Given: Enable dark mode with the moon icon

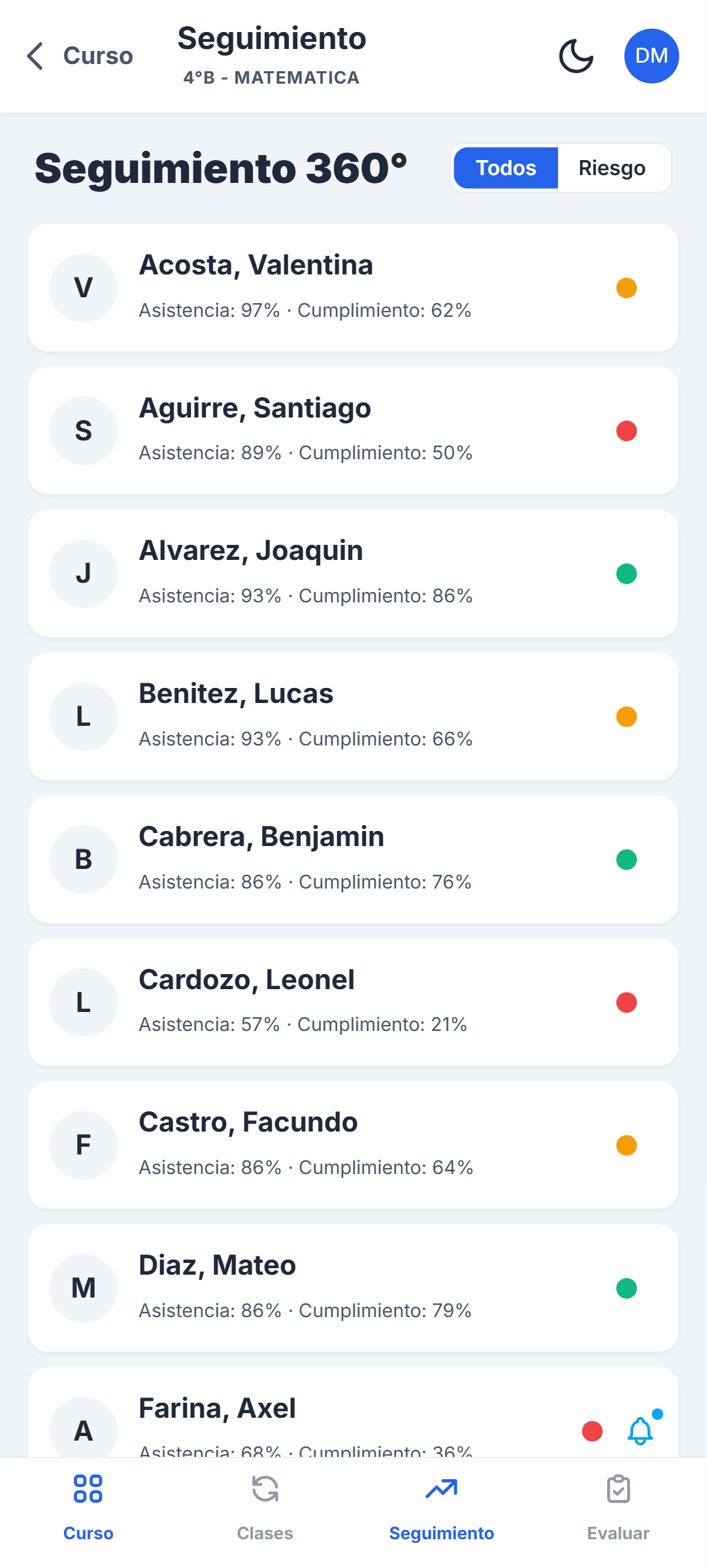Looking at the screenshot, I should tap(576, 56).
